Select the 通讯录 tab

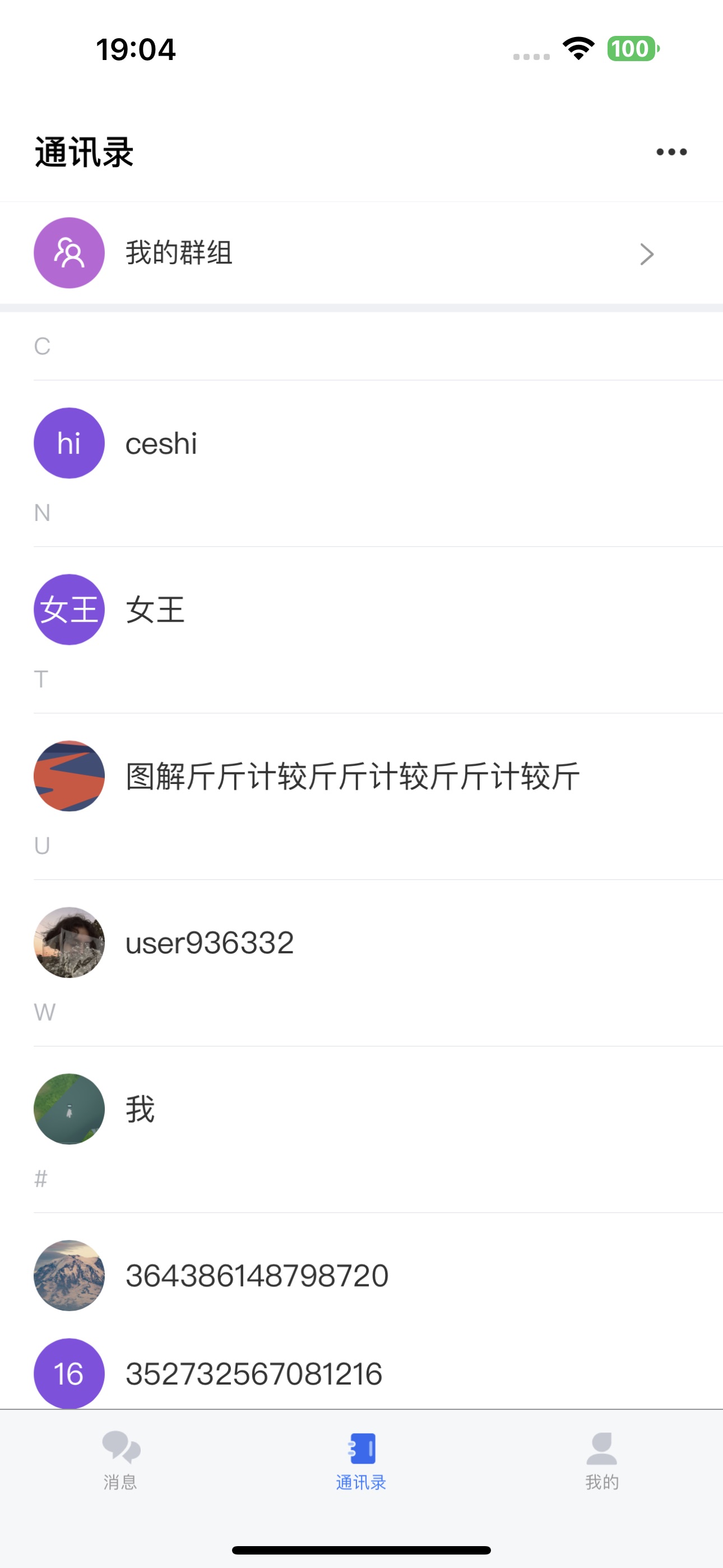coord(361,1460)
